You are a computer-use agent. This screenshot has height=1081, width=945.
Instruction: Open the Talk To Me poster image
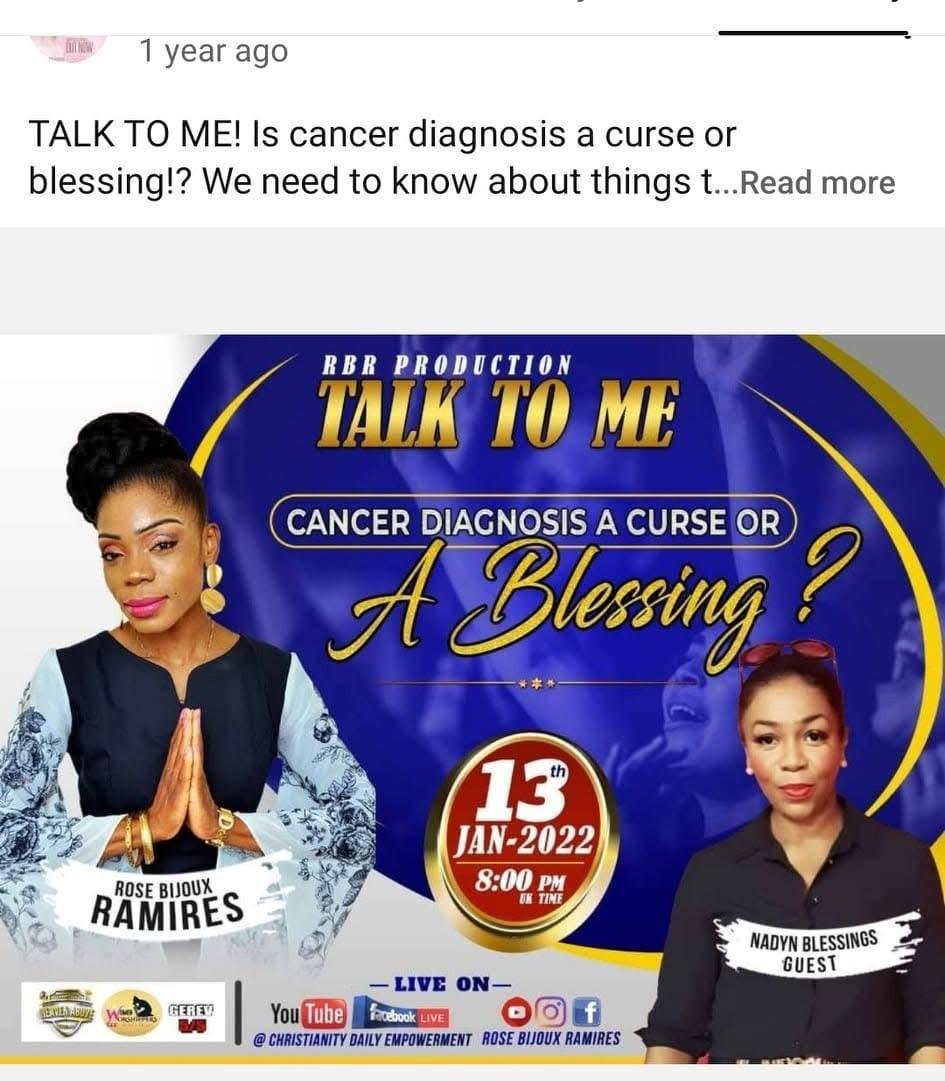pos(472,690)
